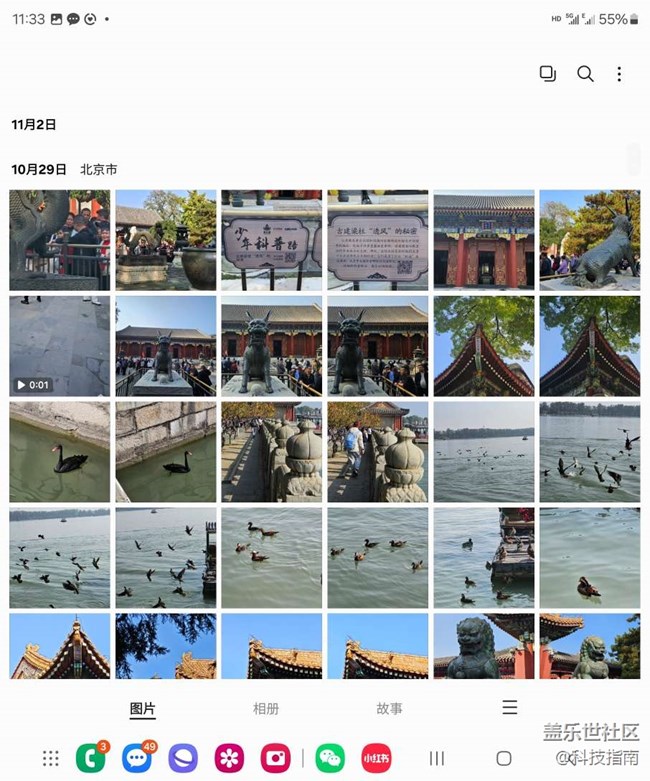The height and width of the screenshot is (781, 650).
Task: Open the 小红书 app in taskbar
Action: point(376,758)
